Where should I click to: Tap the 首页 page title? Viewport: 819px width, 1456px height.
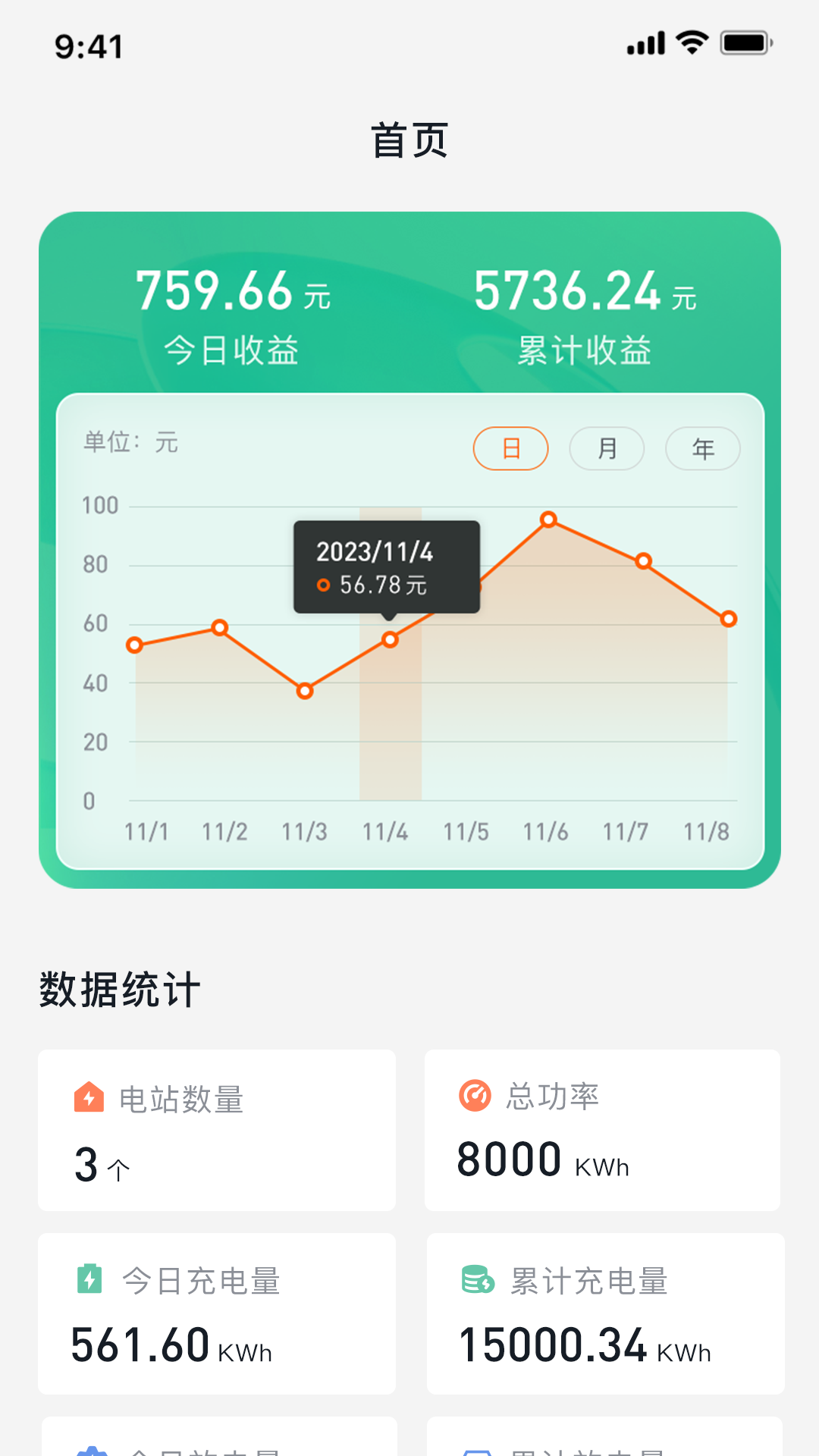pyautogui.click(x=409, y=140)
